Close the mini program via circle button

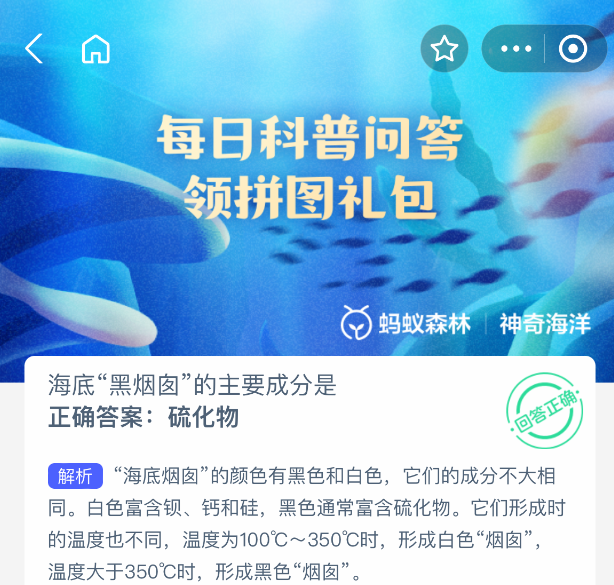point(572,49)
